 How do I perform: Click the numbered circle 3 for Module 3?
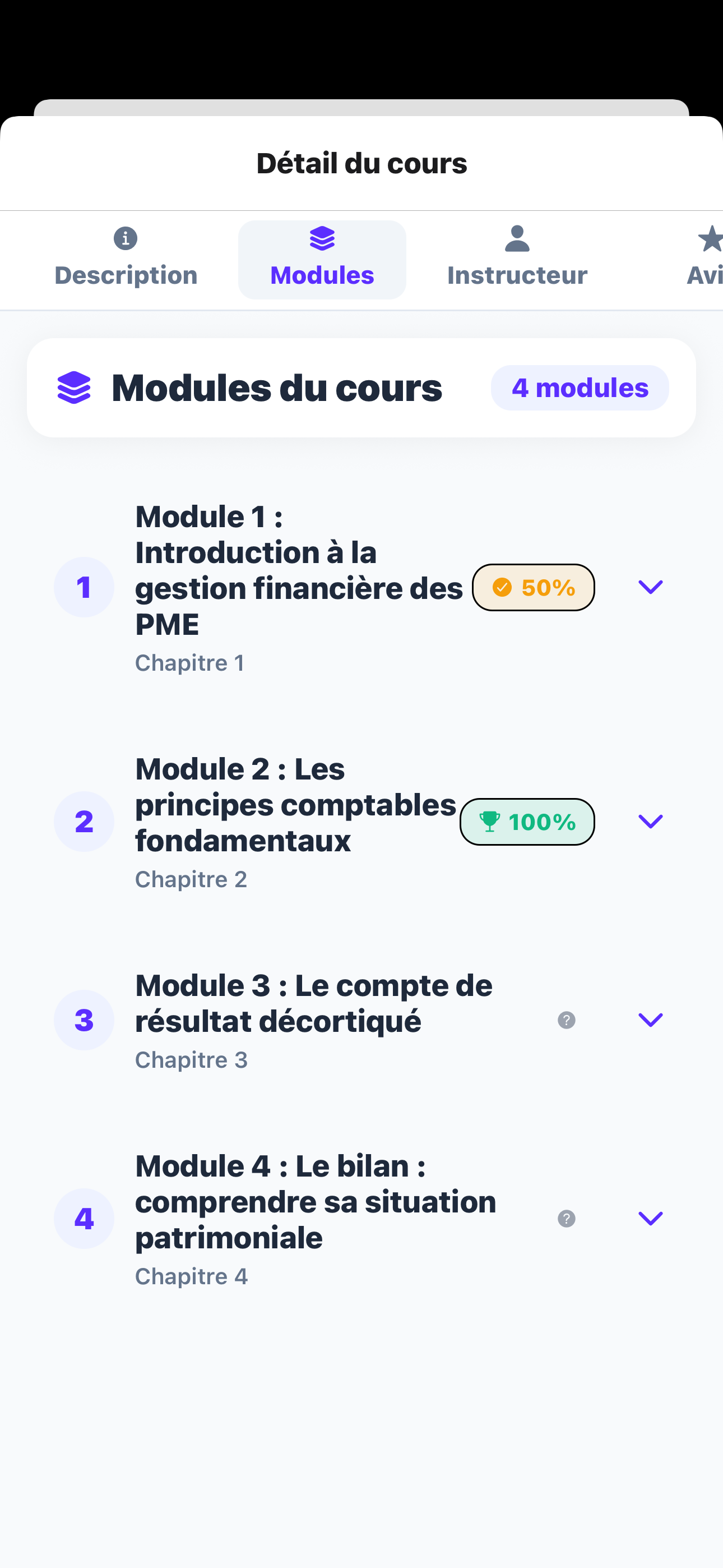tap(84, 1020)
